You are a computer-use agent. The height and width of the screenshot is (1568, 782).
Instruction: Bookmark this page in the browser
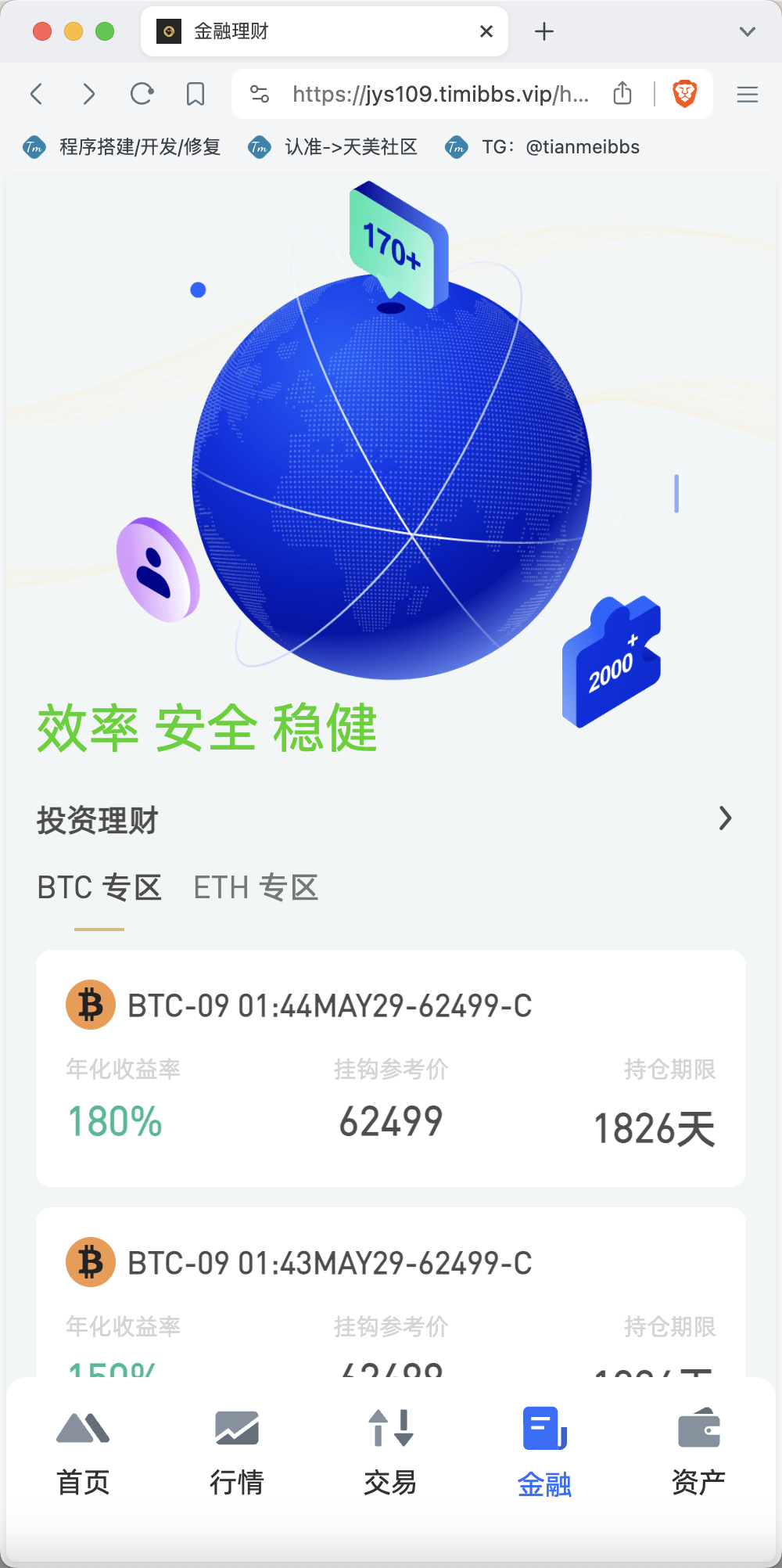click(195, 94)
